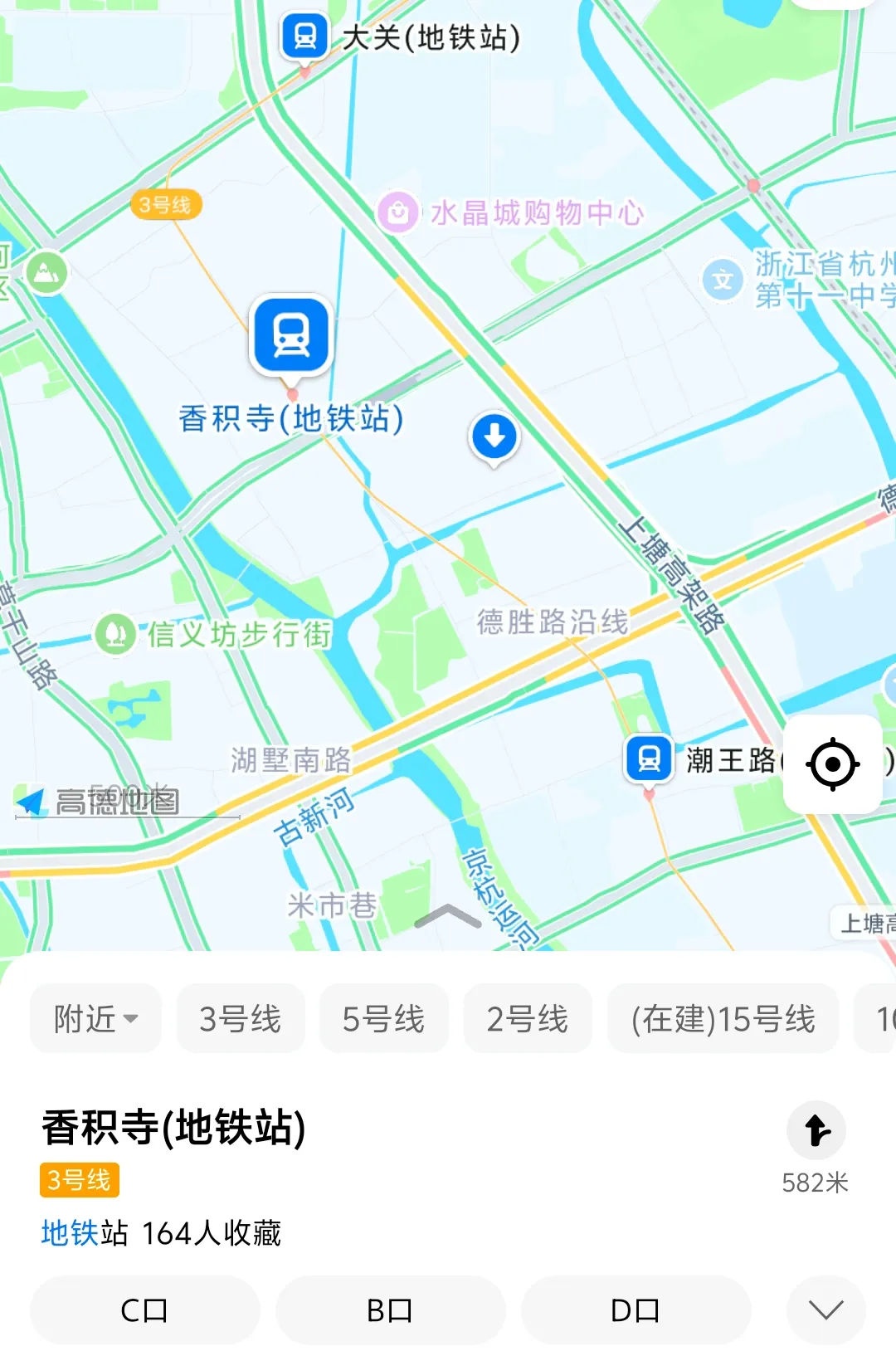
Task: Select the 2号线 chip
Action: (x=528, y=1019)
